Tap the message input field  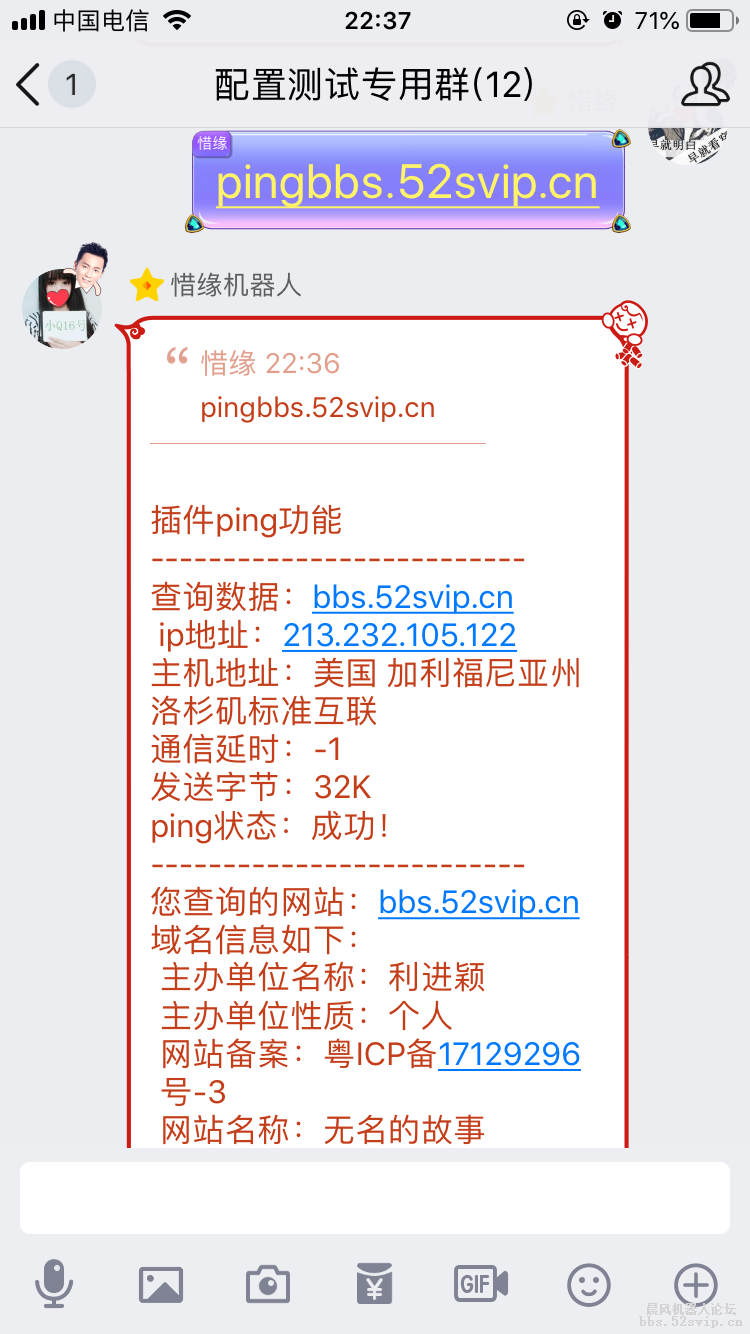coord(375,1197)
